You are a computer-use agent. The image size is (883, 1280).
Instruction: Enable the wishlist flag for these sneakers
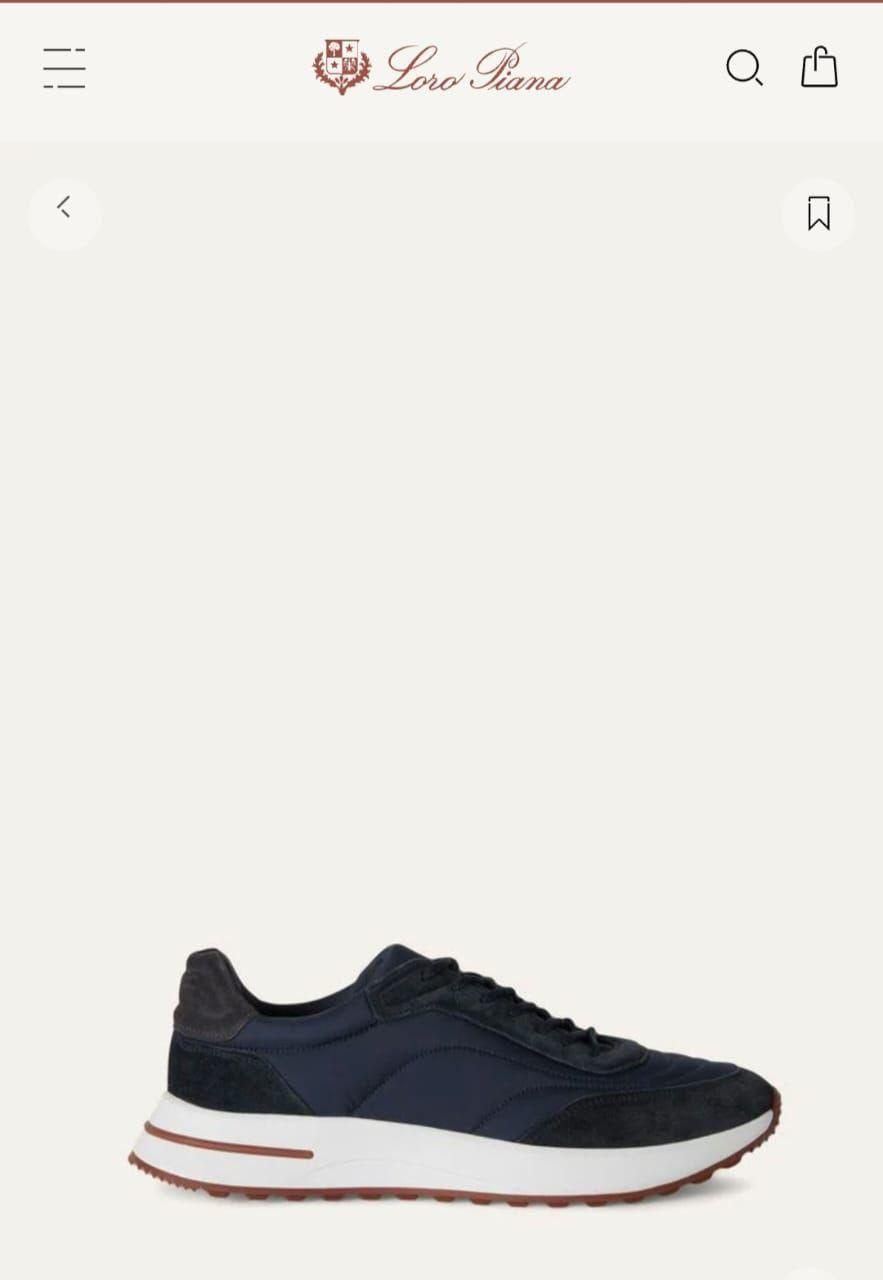click(818, 214)
